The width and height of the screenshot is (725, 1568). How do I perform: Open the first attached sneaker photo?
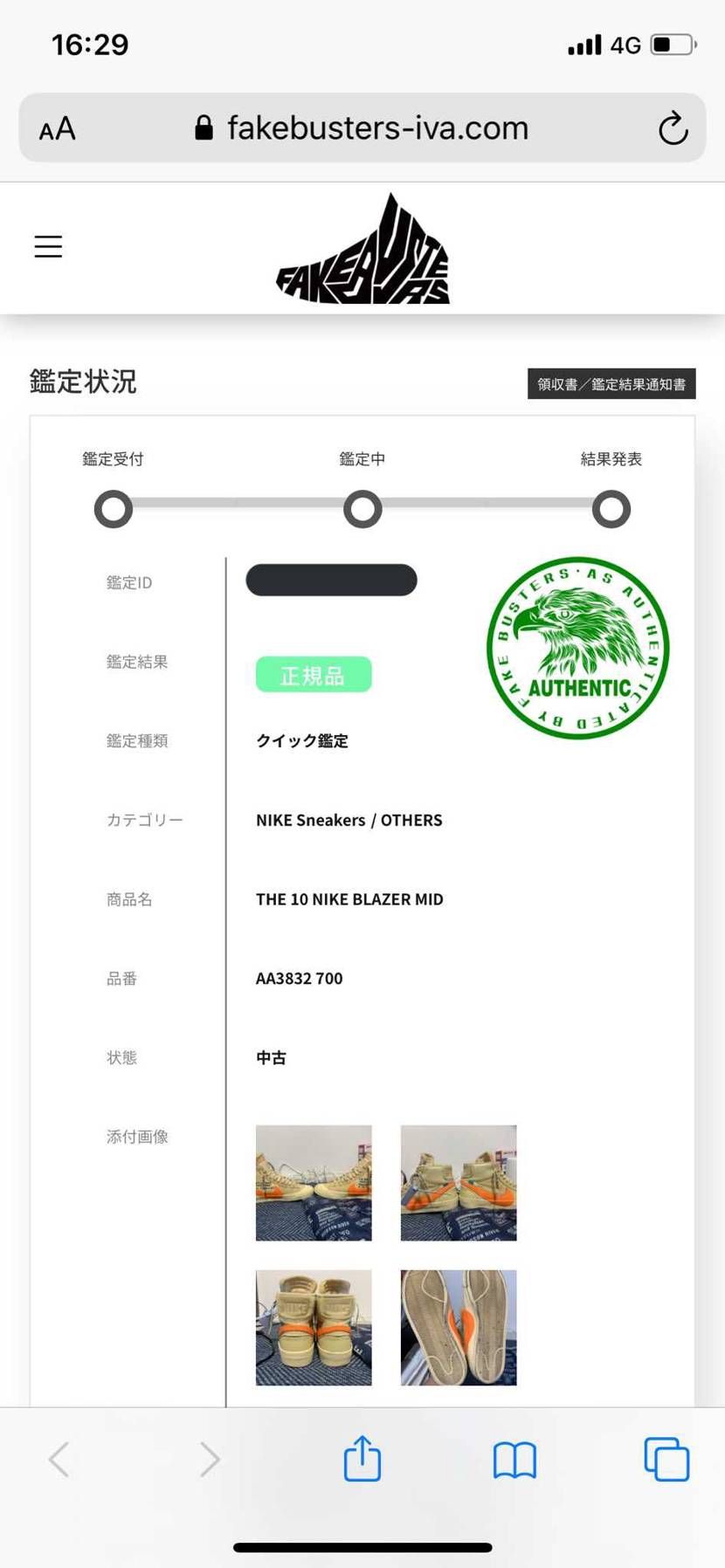point(314,1182)
